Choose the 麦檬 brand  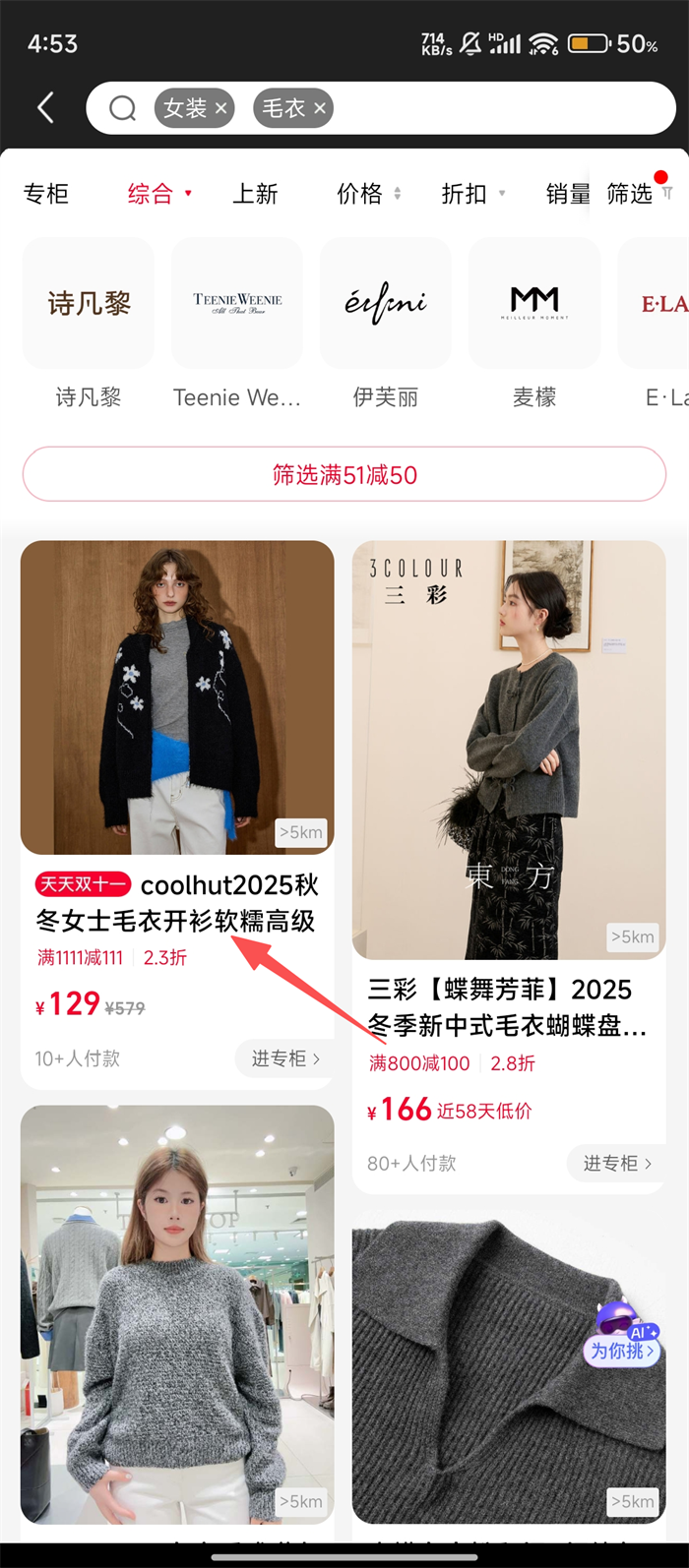(534, 324)
